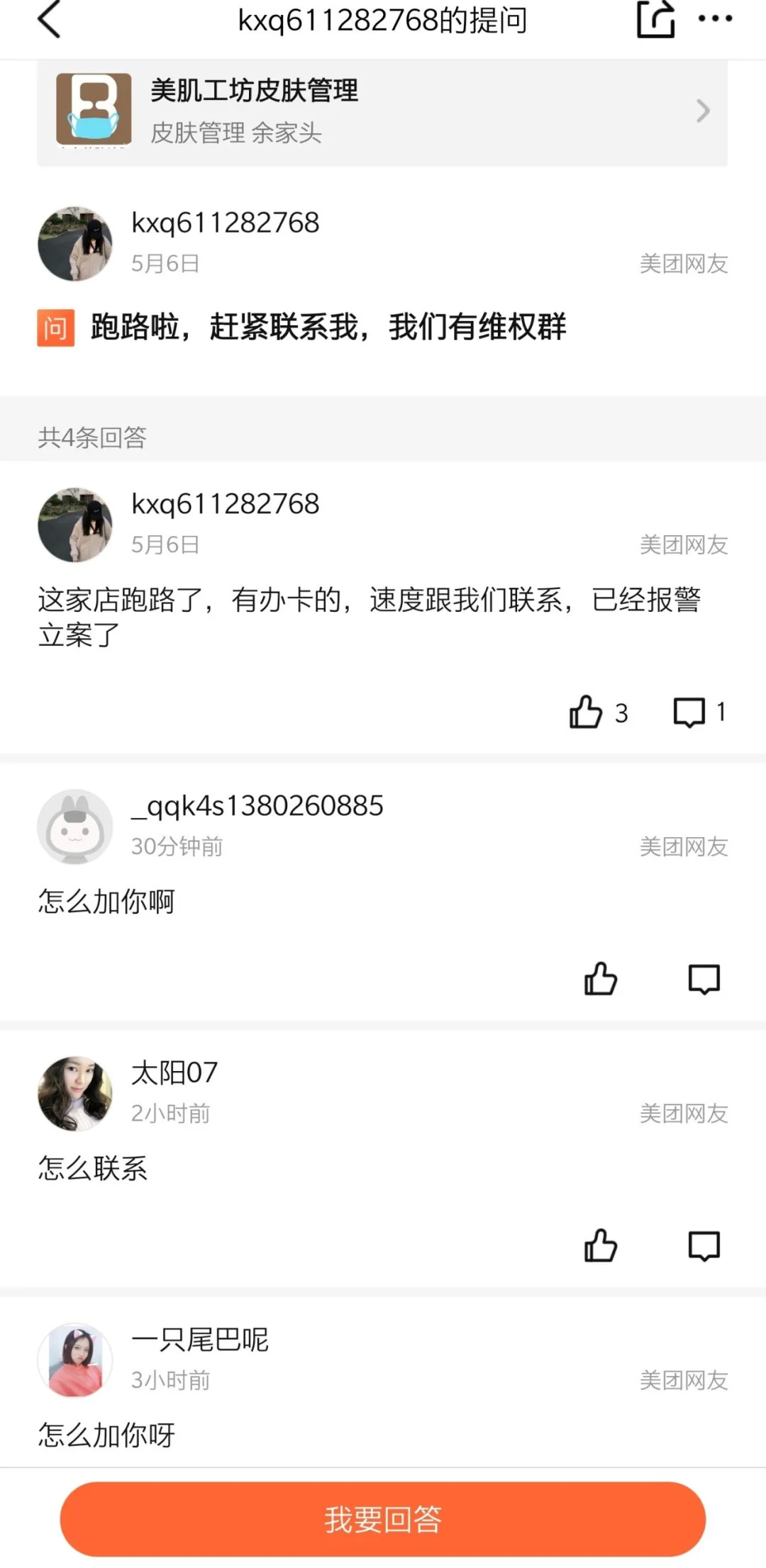
Task: Like 太阳07's answer 怎么联系
Action: click(601, 1245)
